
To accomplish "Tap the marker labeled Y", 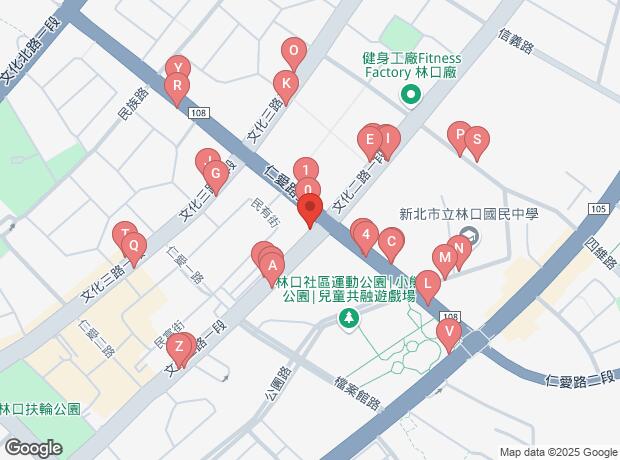I will (x=177, y=68).
